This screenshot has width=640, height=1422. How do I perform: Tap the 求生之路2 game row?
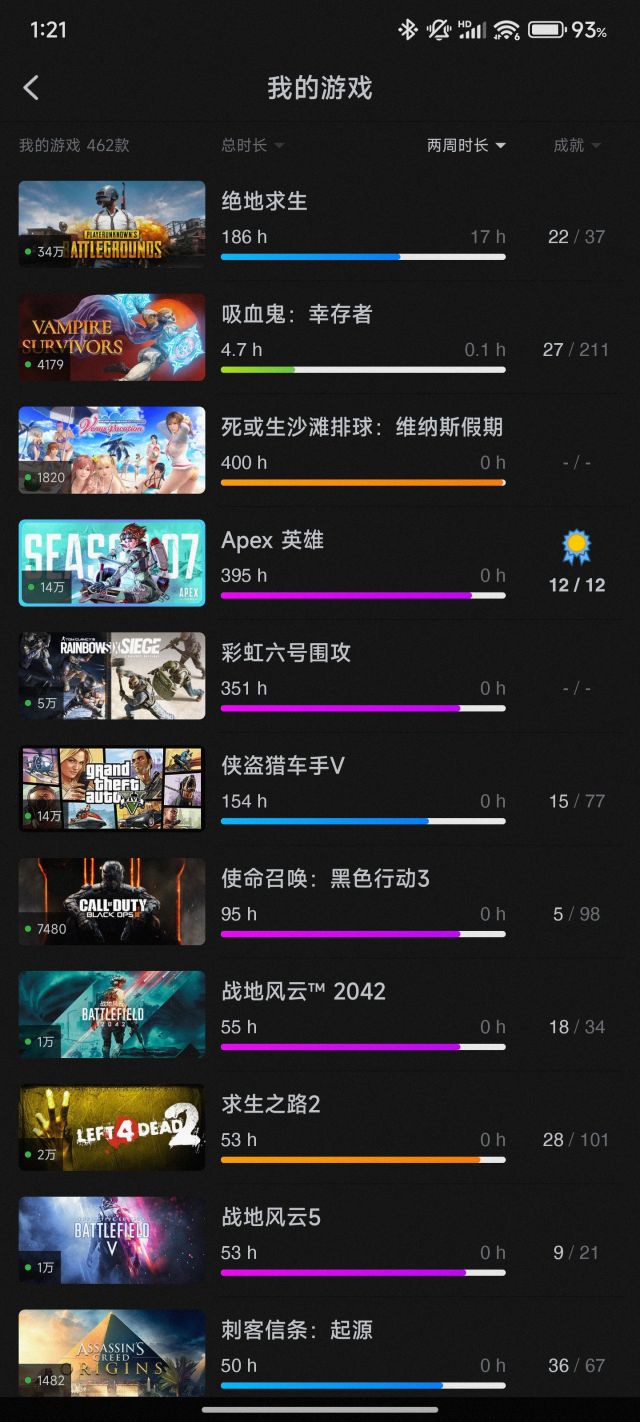tap(270, 1105)
